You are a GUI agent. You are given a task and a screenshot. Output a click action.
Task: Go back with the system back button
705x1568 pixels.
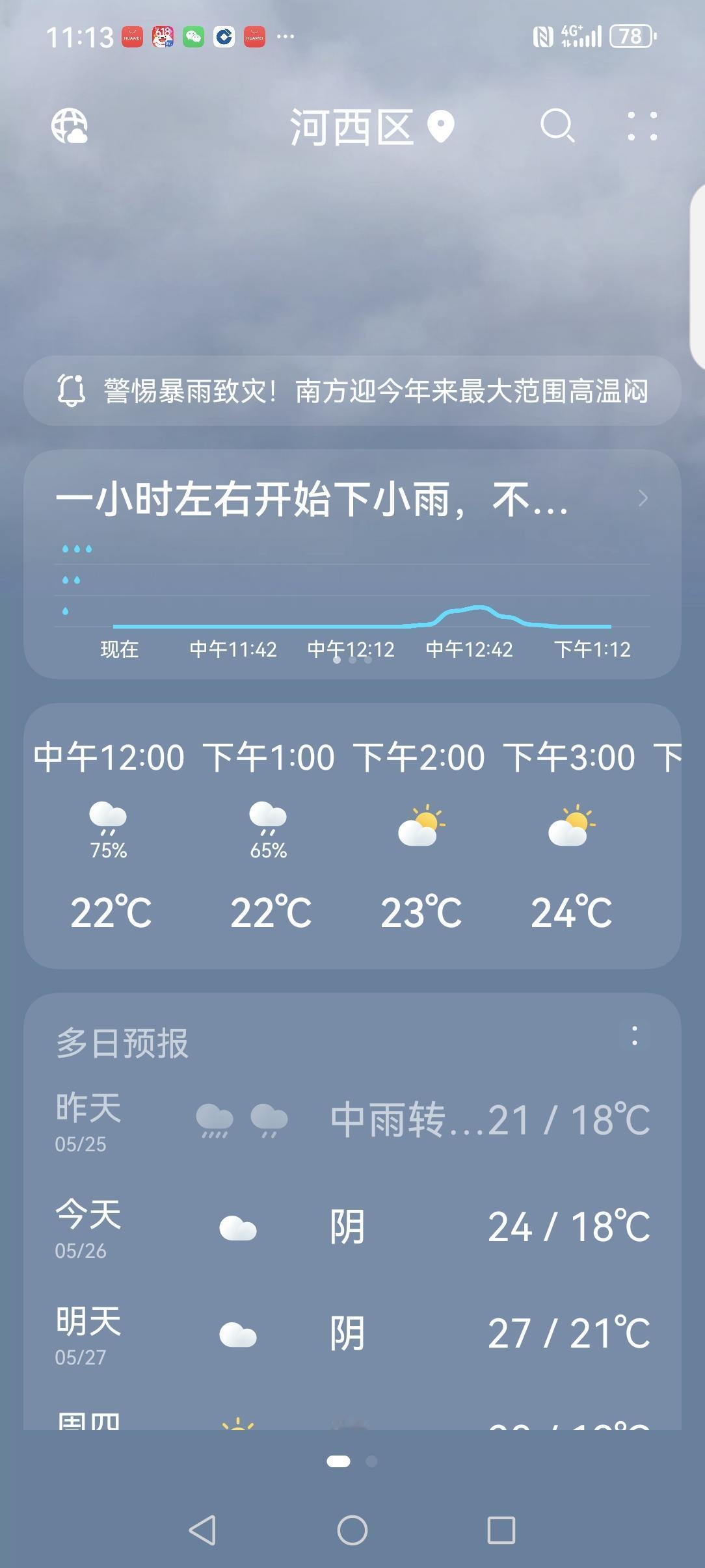[202, 1530]
